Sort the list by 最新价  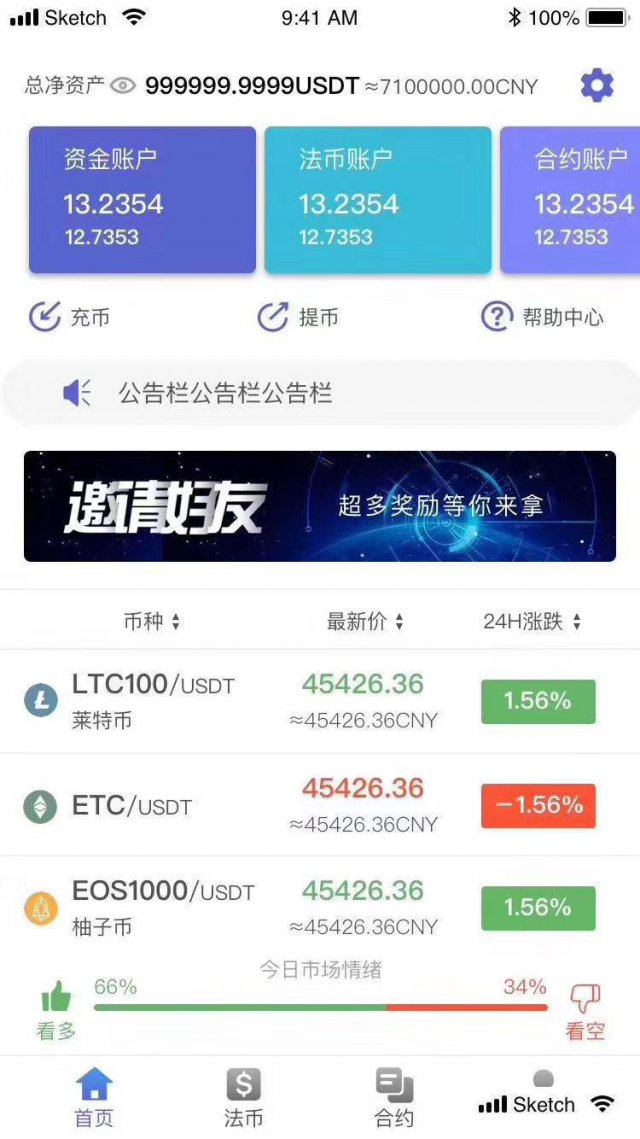365,621
